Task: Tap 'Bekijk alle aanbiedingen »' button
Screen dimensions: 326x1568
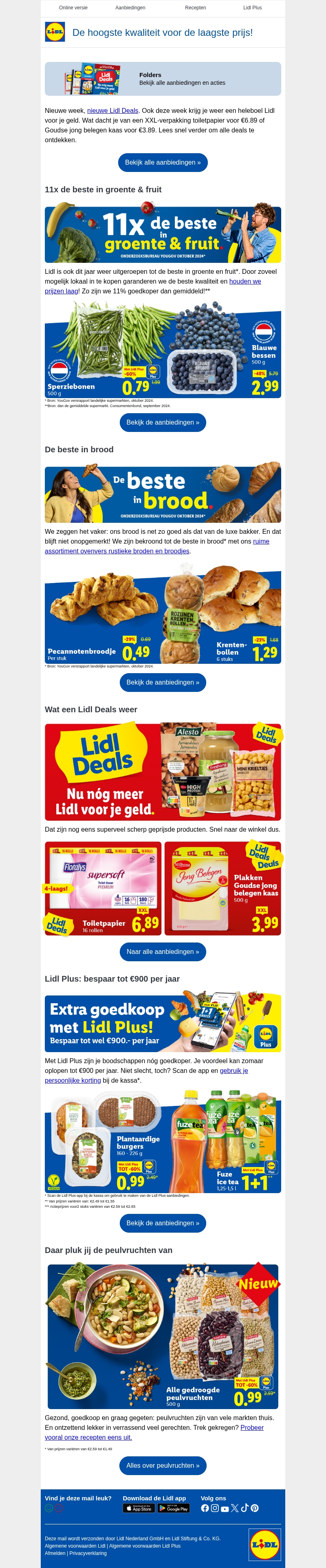Action: 163,163
